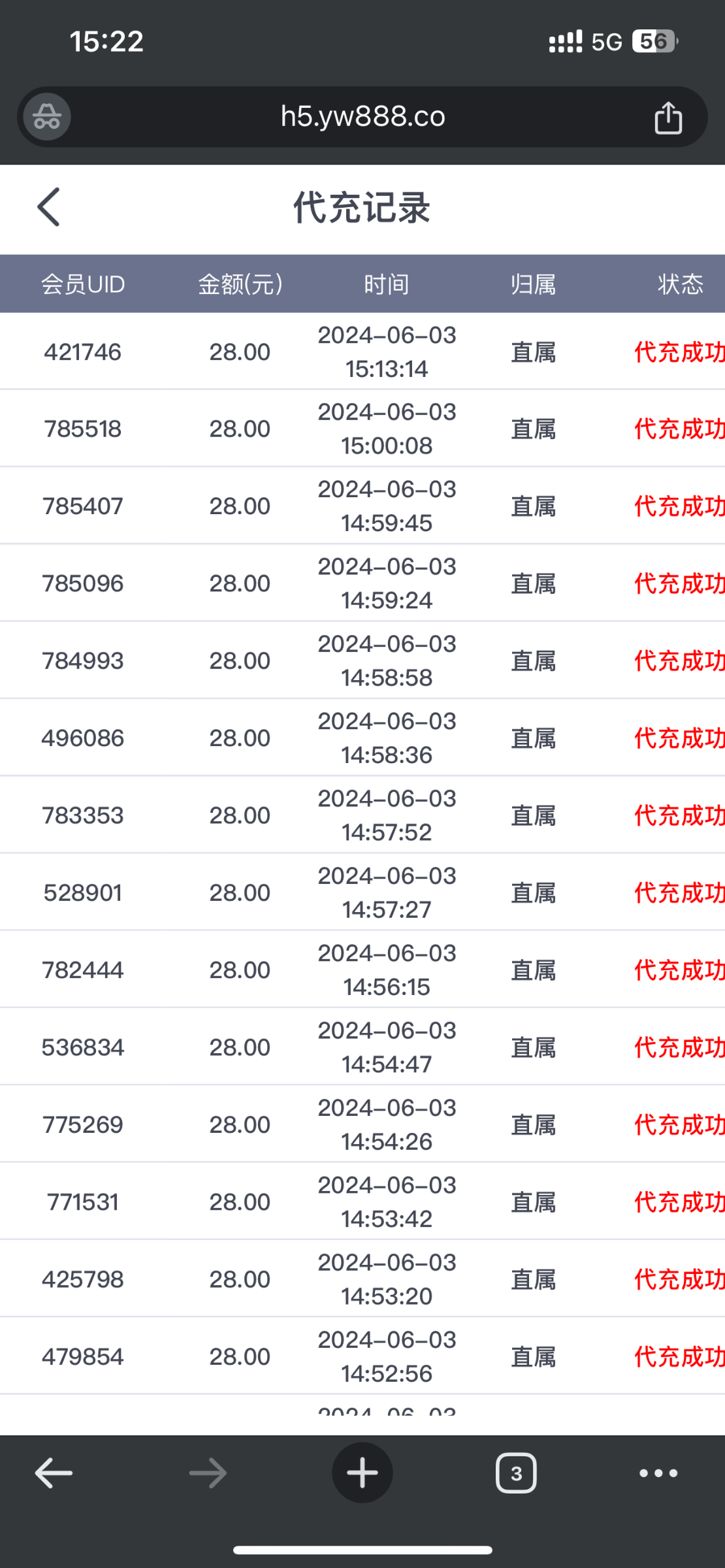Show the open tabs switcher
The height and width of the screenshot is (1568, 725).
[516, 1473]
